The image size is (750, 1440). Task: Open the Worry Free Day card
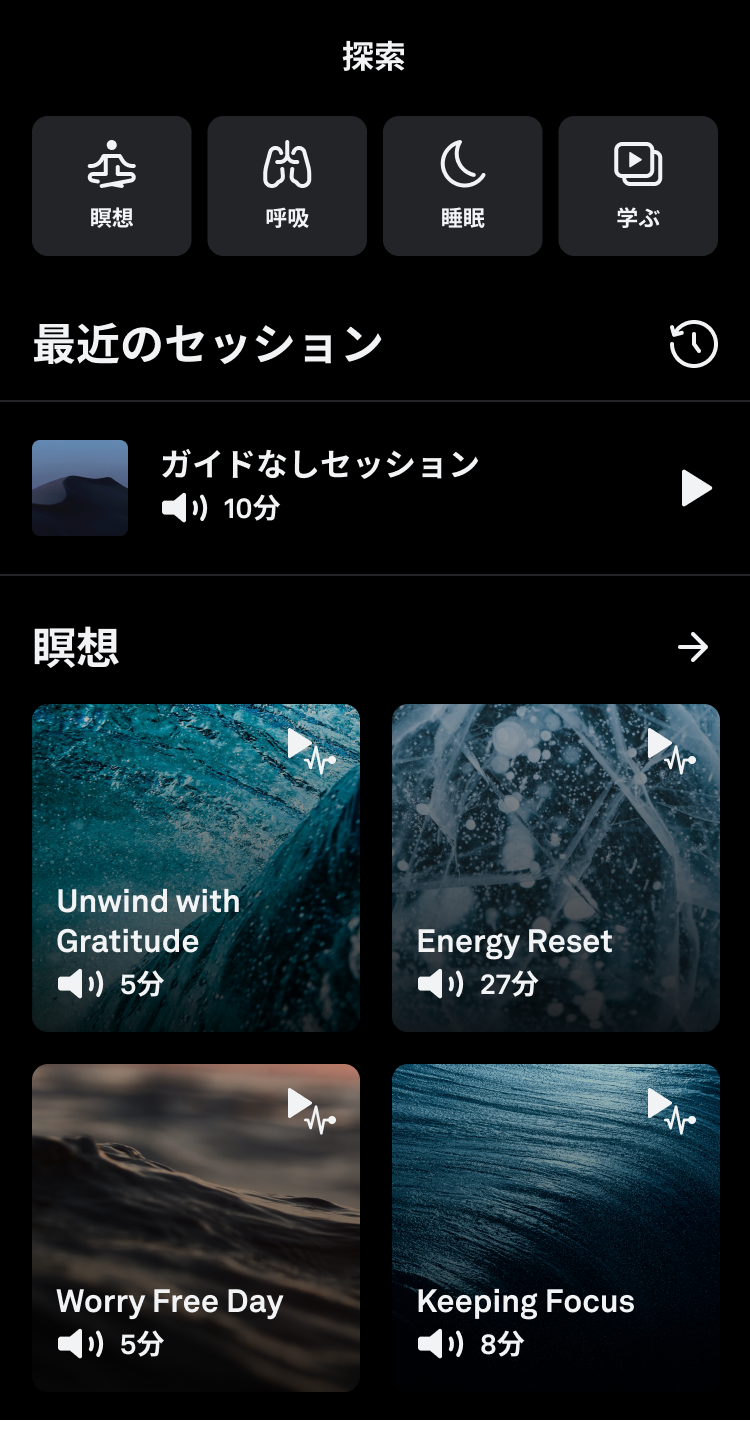click(x=196, y=1228)
